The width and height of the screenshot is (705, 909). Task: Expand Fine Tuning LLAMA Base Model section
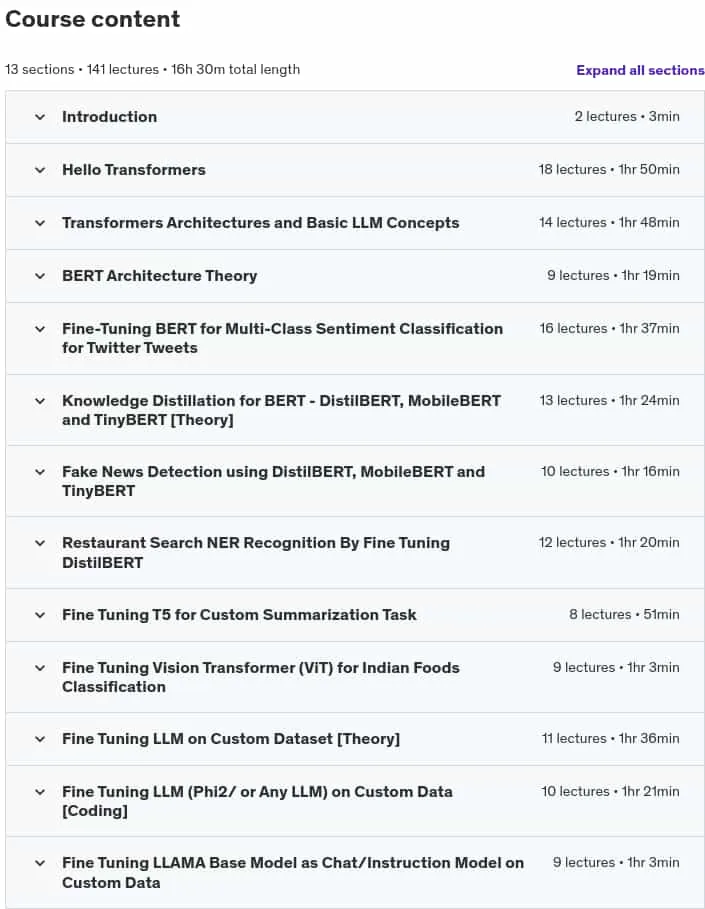[x=355, y=872]
